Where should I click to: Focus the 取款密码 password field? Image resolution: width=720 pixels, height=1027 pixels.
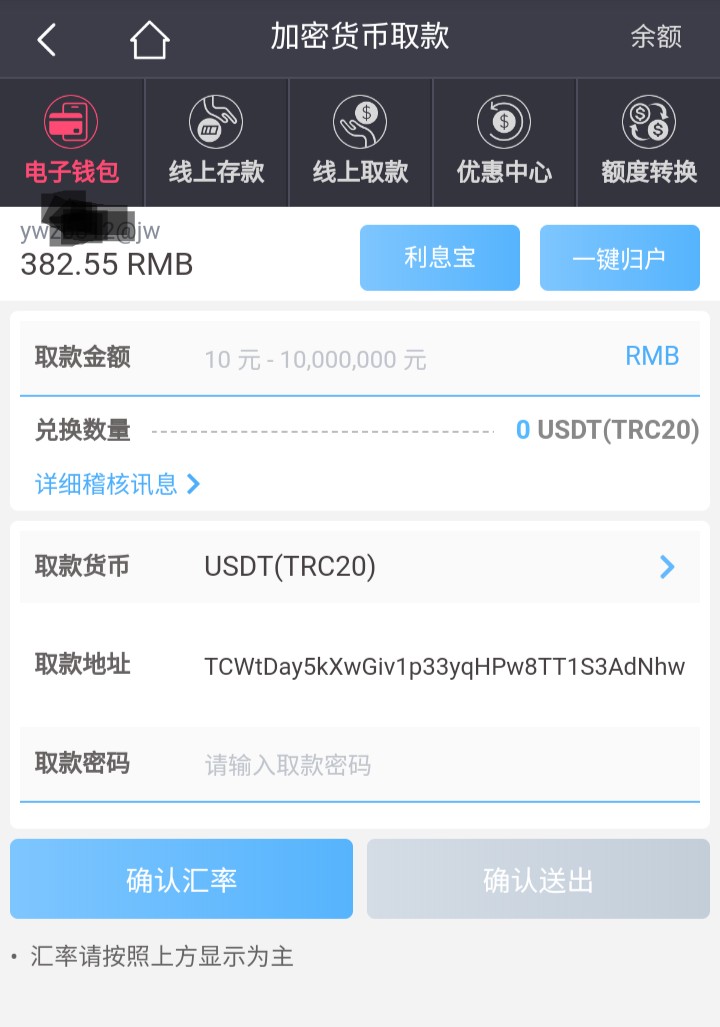click(x=440, y=765)
